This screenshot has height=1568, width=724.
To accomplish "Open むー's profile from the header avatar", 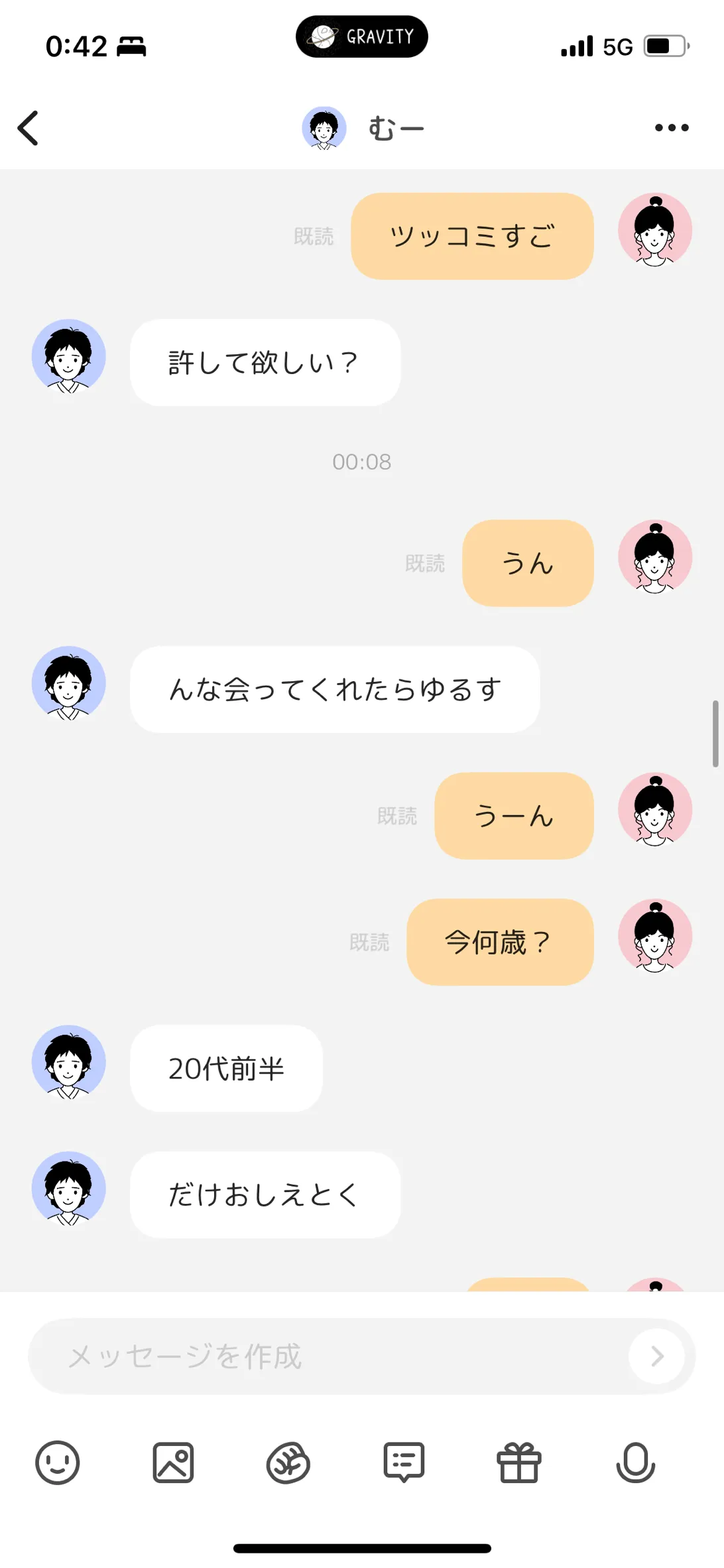I will point(324,128).
